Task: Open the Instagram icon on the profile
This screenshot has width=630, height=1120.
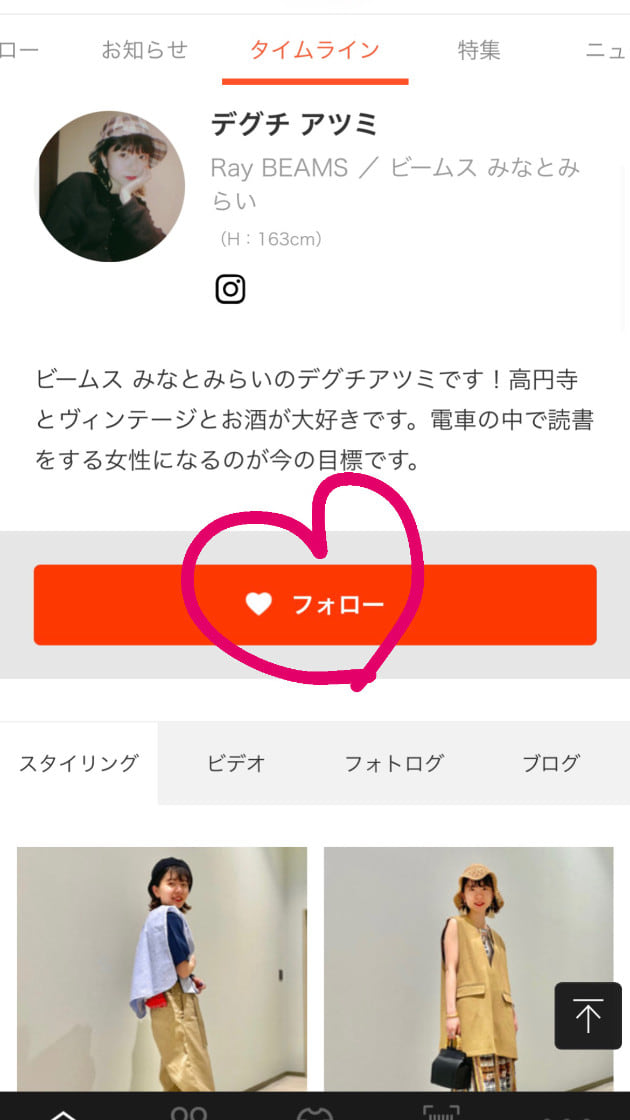Action: (x=230, y=290)
